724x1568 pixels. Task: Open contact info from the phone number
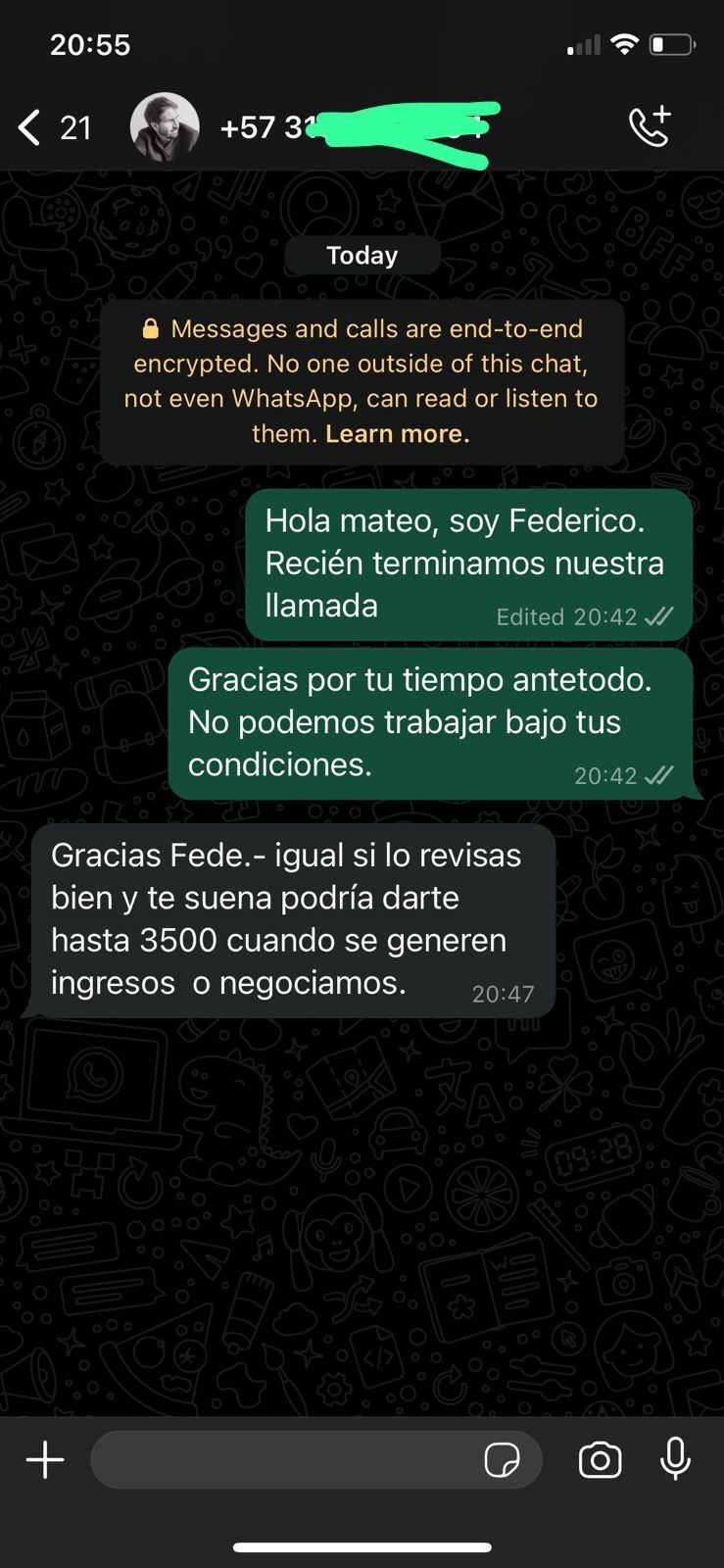pos(353,127)
